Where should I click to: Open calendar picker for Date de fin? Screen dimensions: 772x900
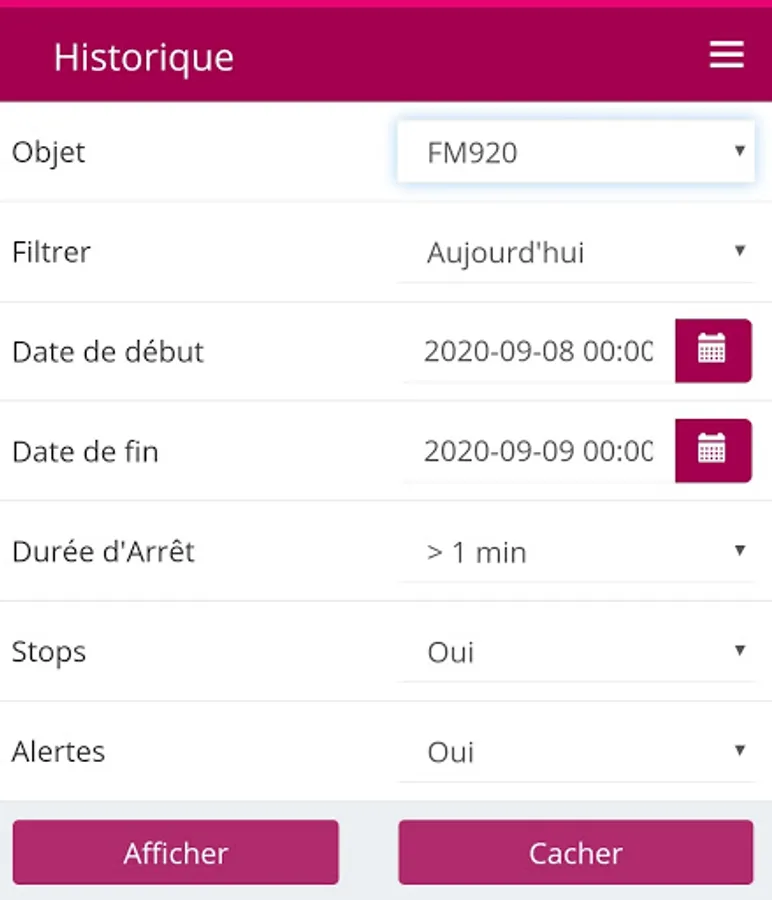[713, 451]
